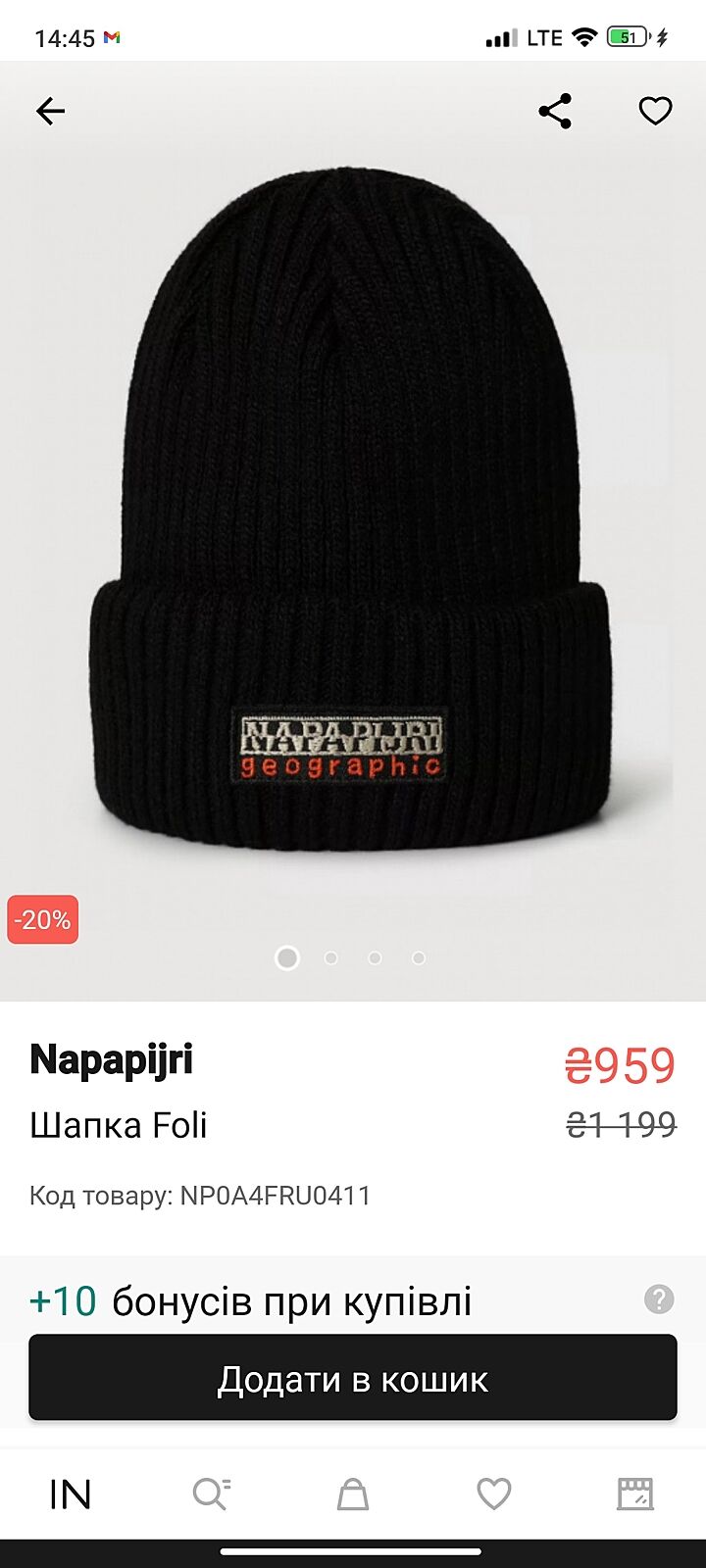
Task: Open the wishlist heart tab
Action: tap(494, 1494)
